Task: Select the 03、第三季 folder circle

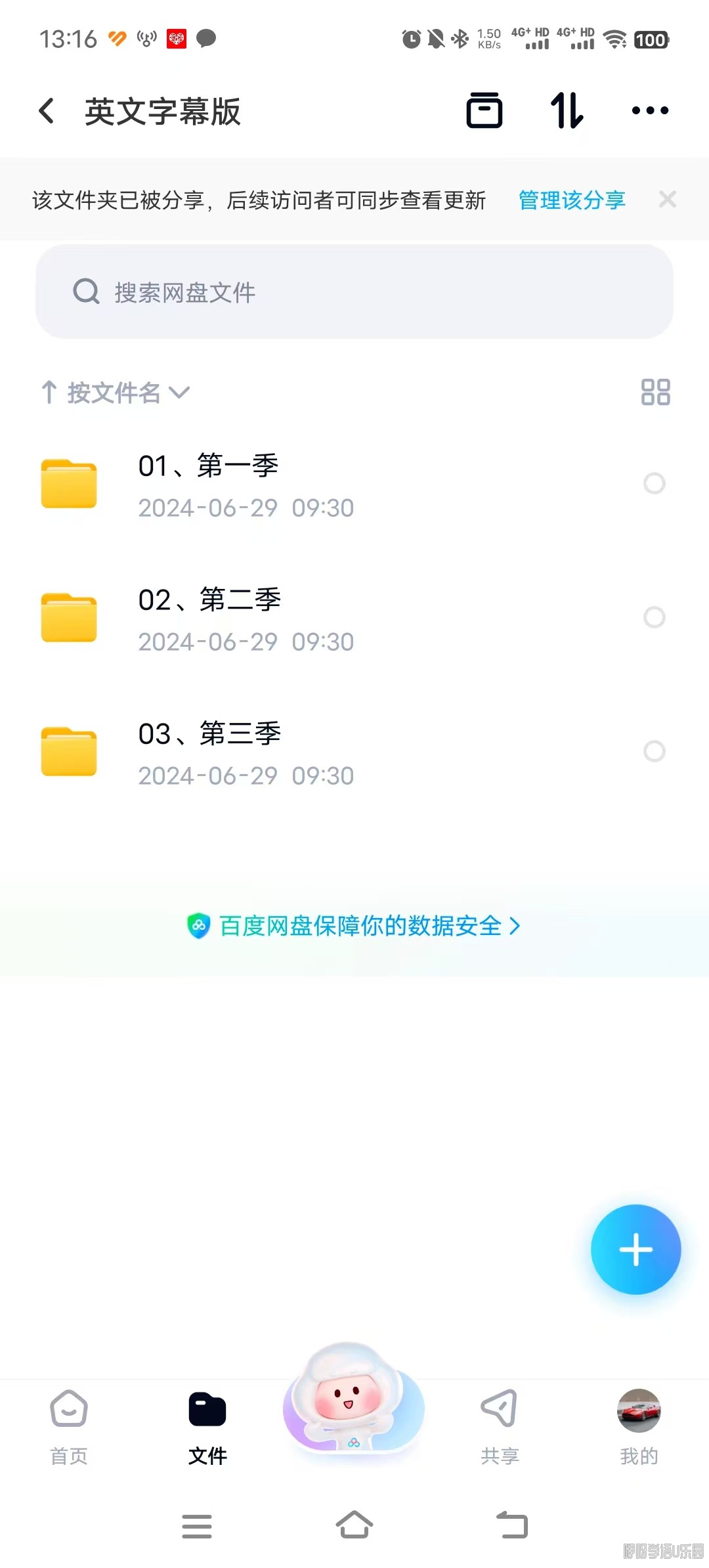Action: pos(654,751)
